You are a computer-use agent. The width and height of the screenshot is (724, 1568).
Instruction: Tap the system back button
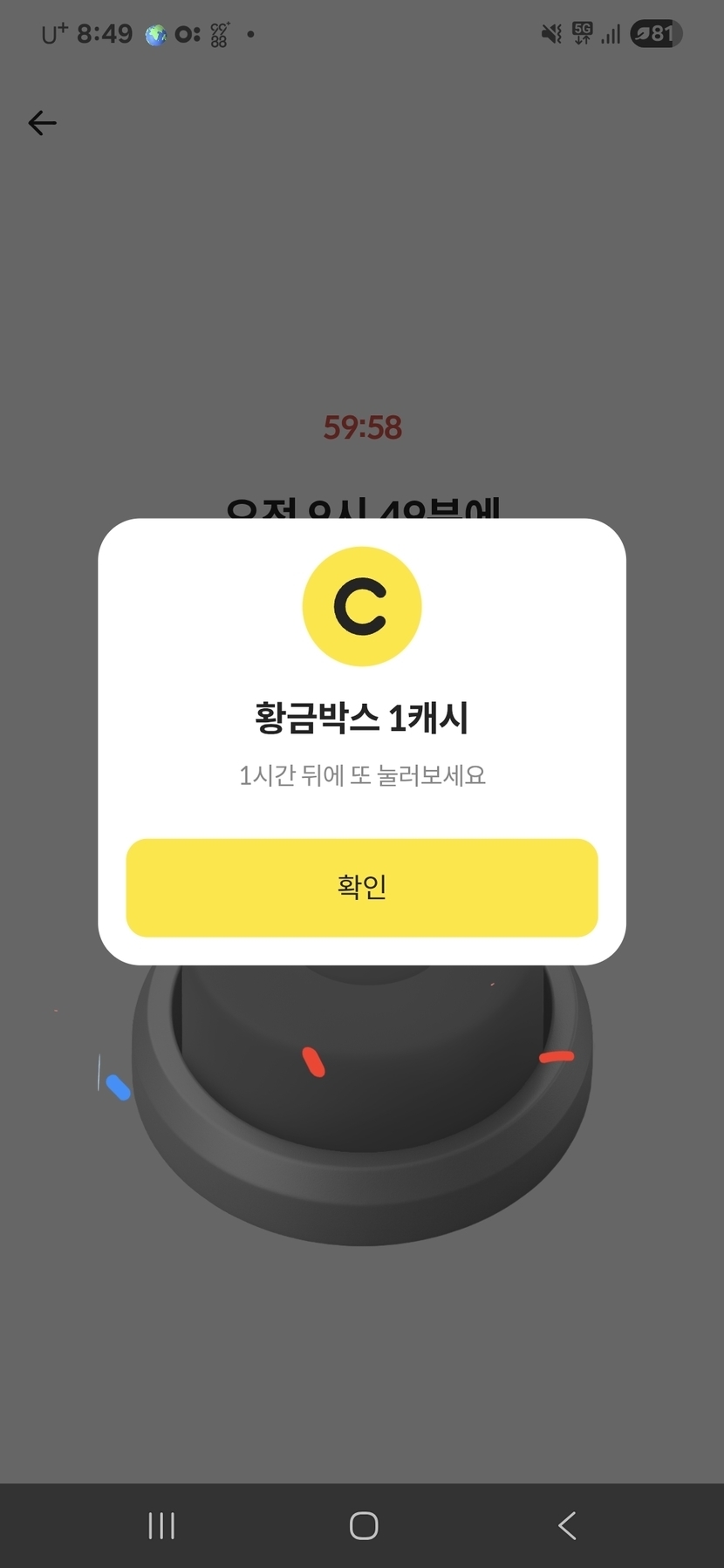click(567, 1525)
